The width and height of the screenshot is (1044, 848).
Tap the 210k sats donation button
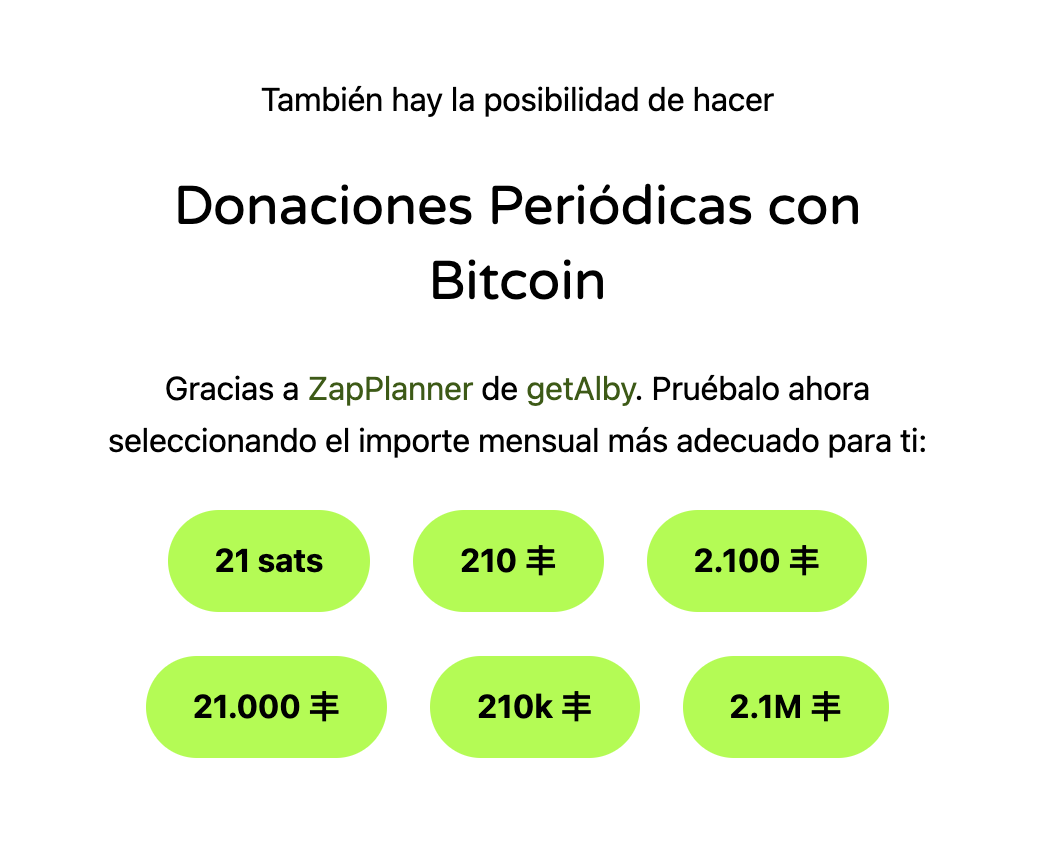point(534,707)
